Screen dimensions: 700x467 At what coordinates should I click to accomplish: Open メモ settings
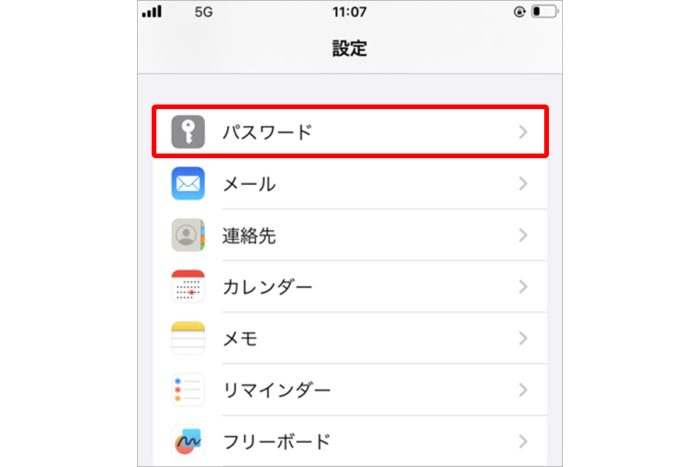[350, 339]
